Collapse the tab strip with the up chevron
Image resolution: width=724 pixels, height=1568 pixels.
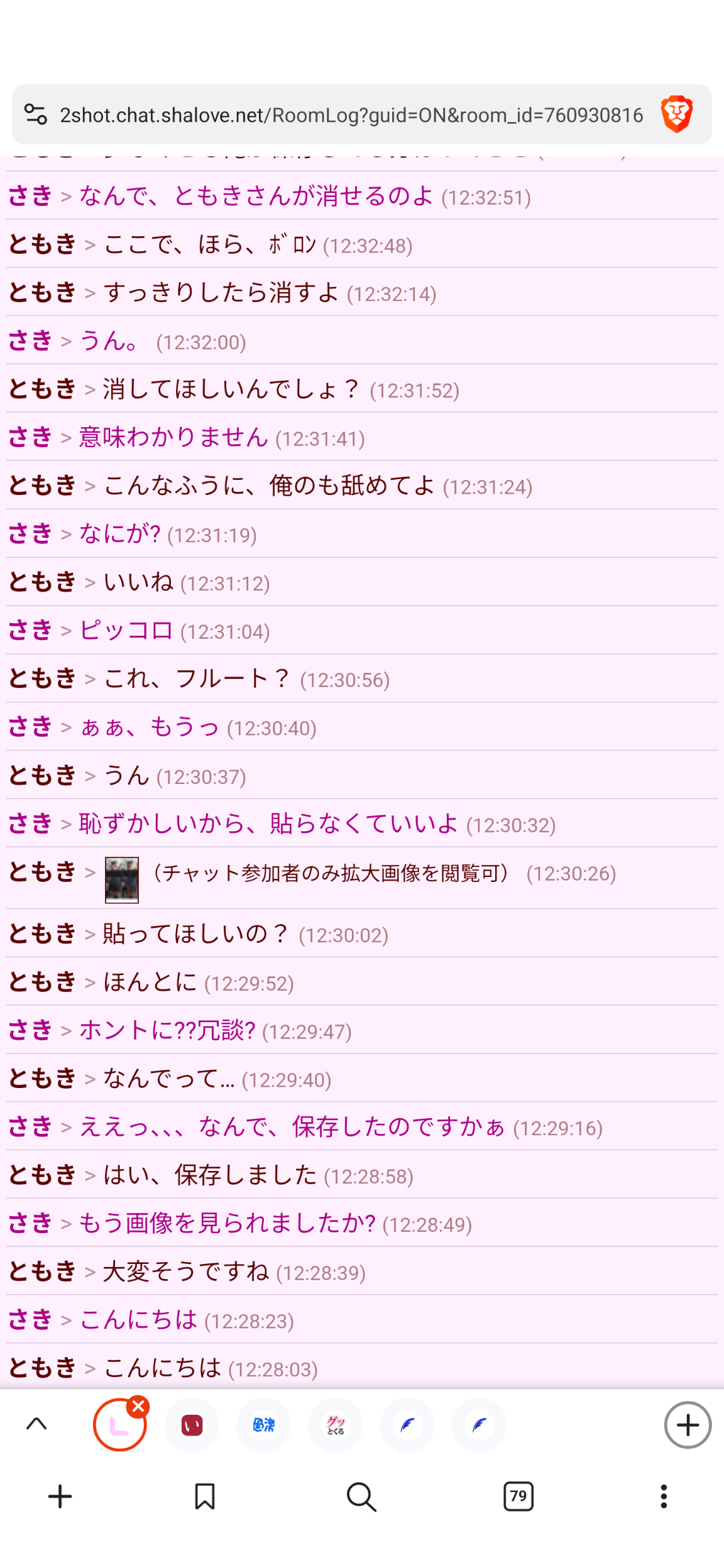[36, 1424]
